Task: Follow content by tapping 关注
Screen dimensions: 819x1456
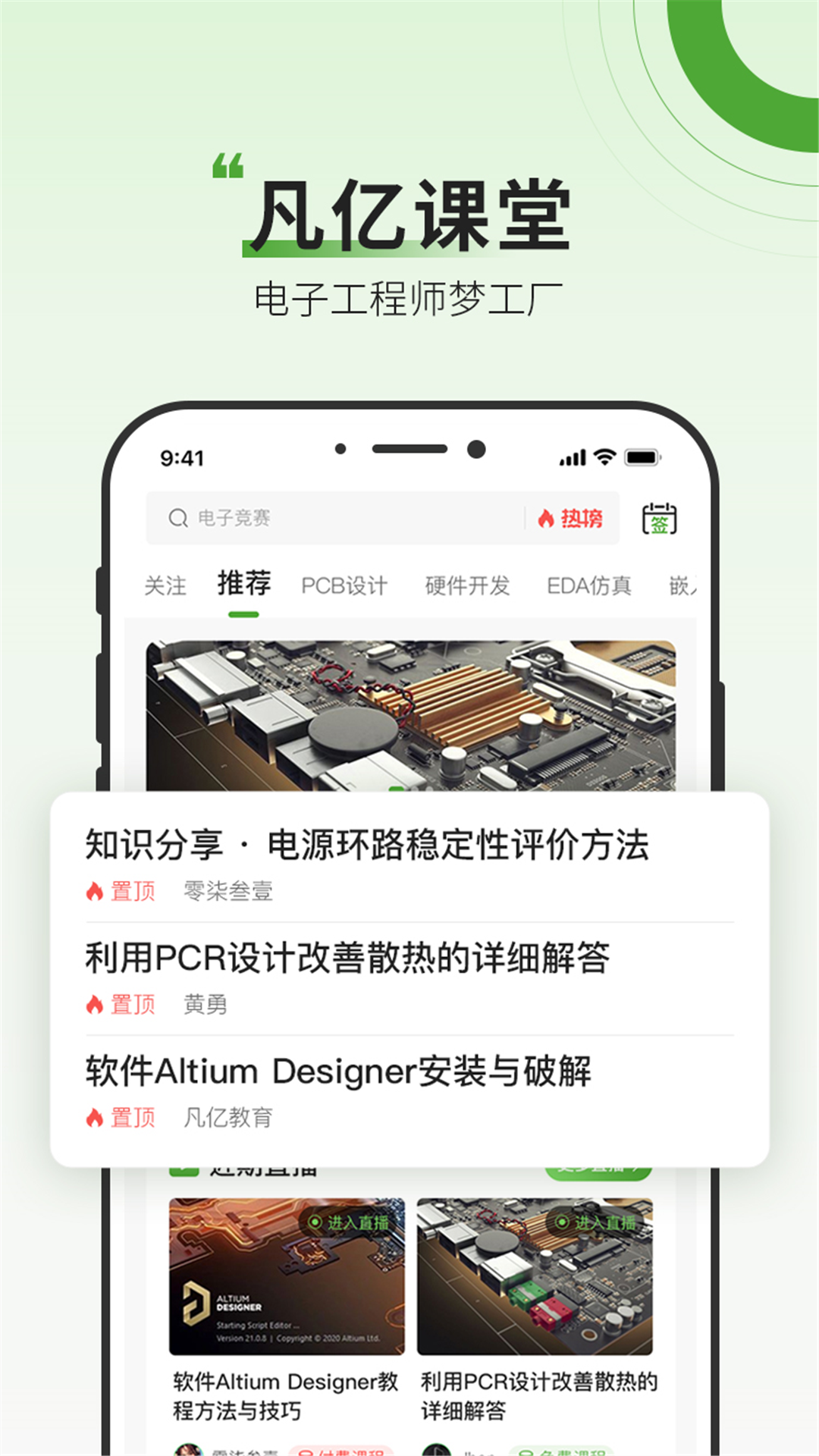Action: point(164,583)
